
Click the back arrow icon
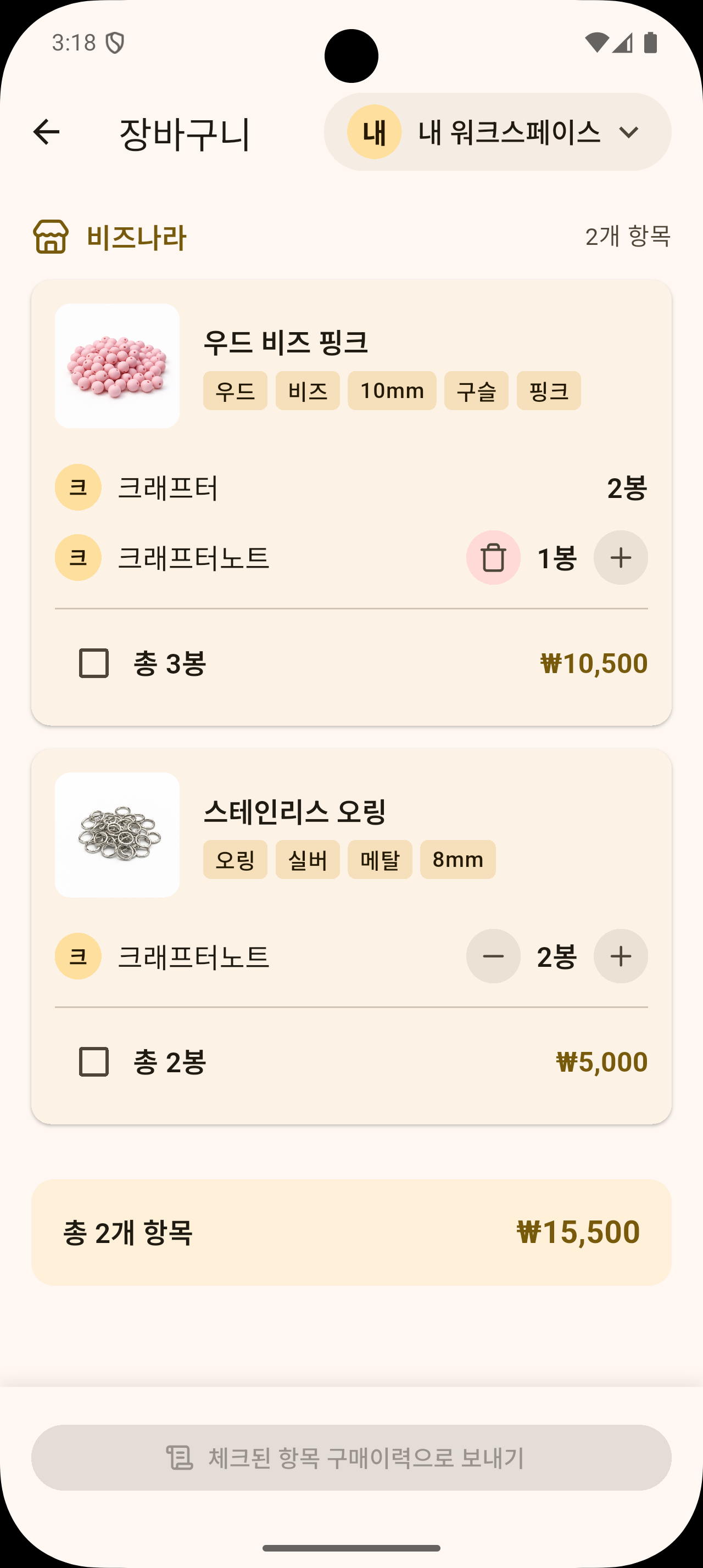pos(47,132)
